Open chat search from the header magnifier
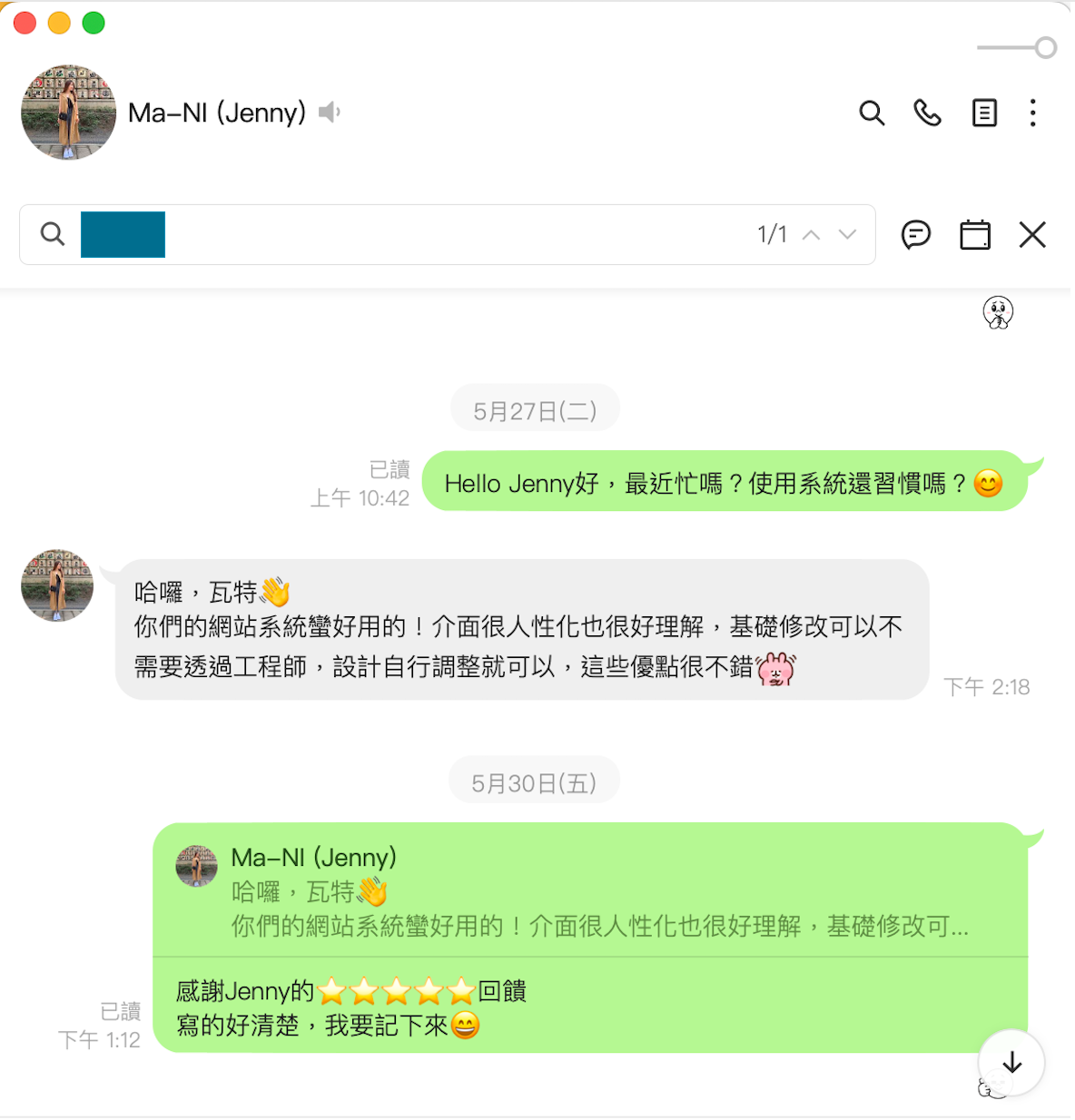 [x=872, y=113]
